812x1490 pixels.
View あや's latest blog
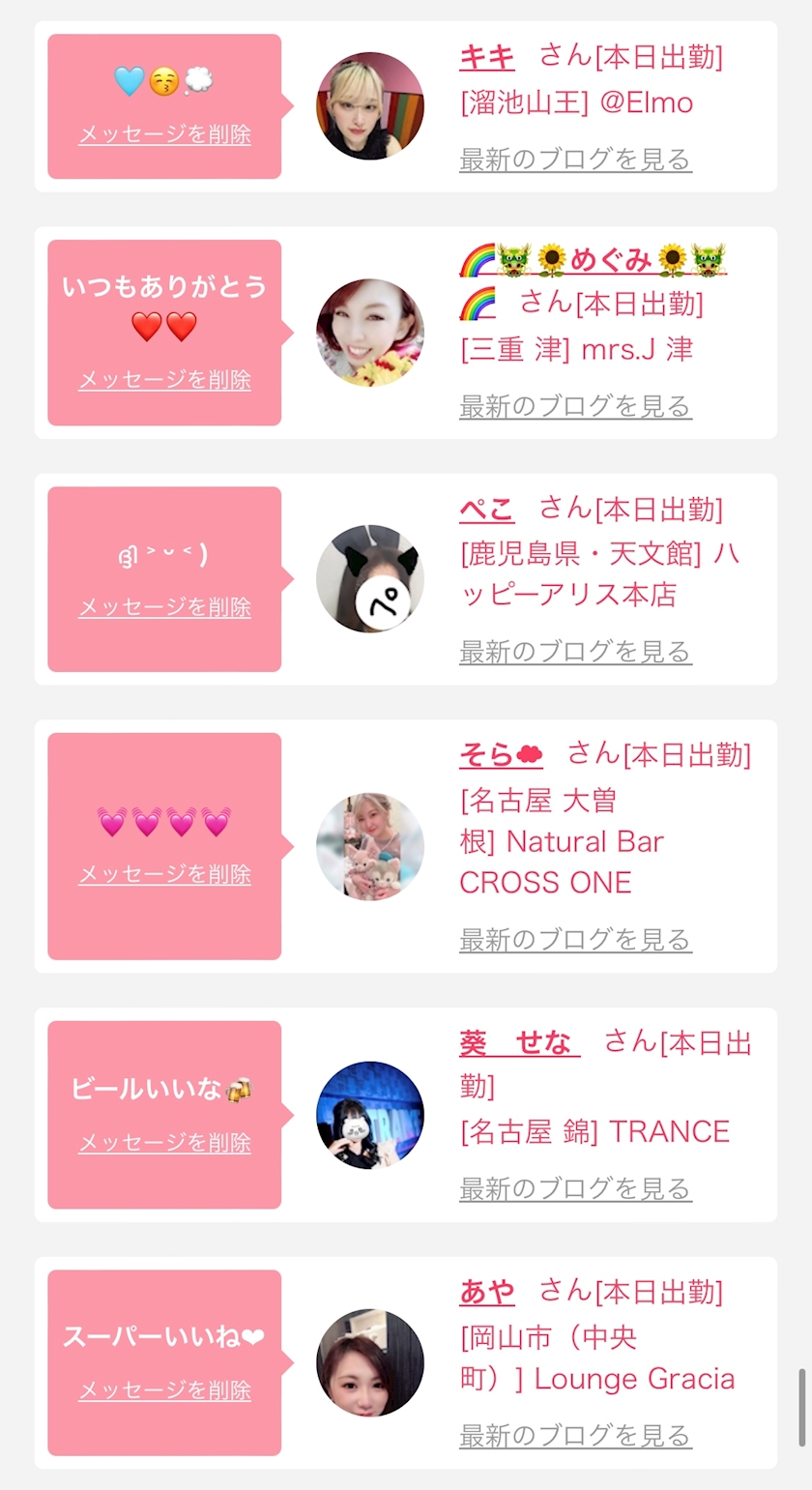[x=575, y=1436]
